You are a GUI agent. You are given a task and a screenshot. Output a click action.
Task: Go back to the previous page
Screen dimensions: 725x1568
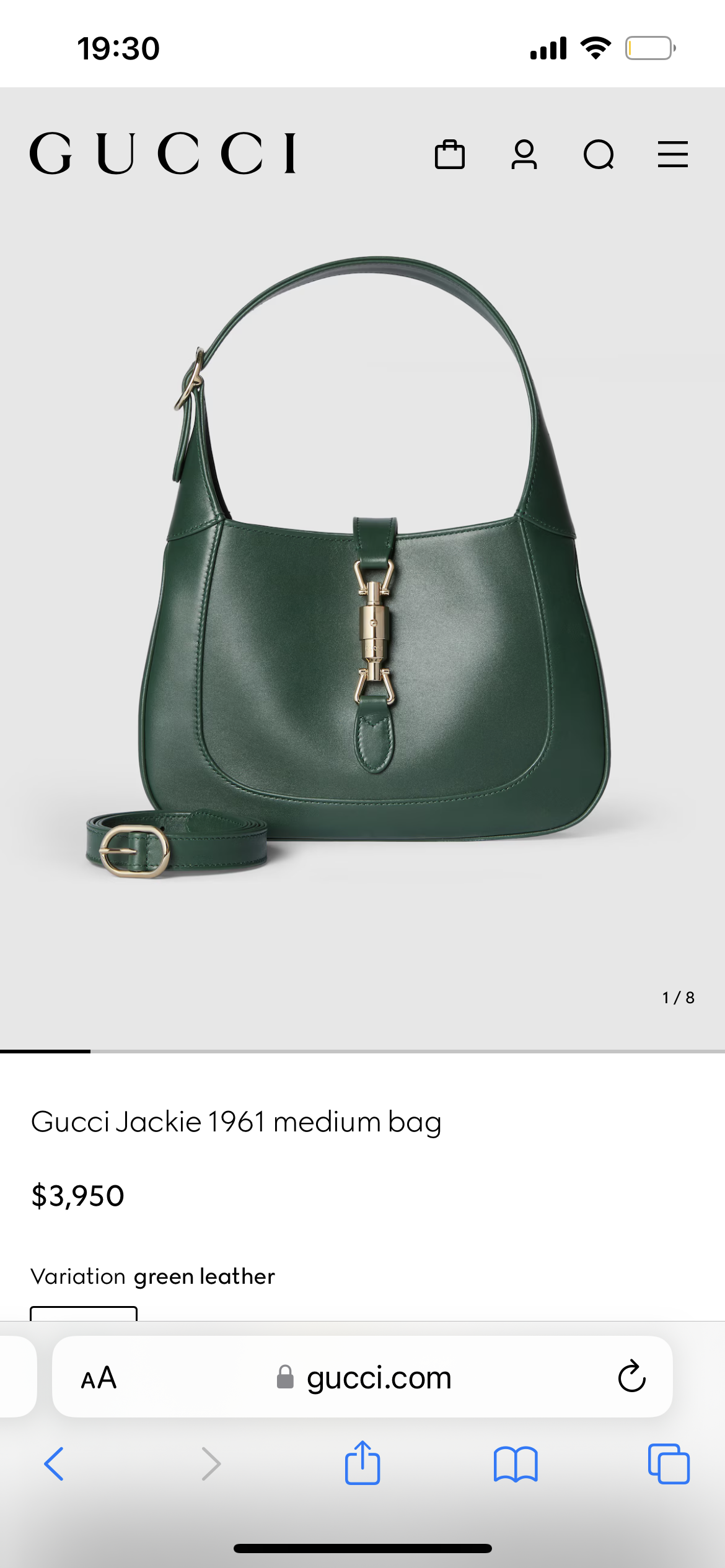pos(54,1464)
